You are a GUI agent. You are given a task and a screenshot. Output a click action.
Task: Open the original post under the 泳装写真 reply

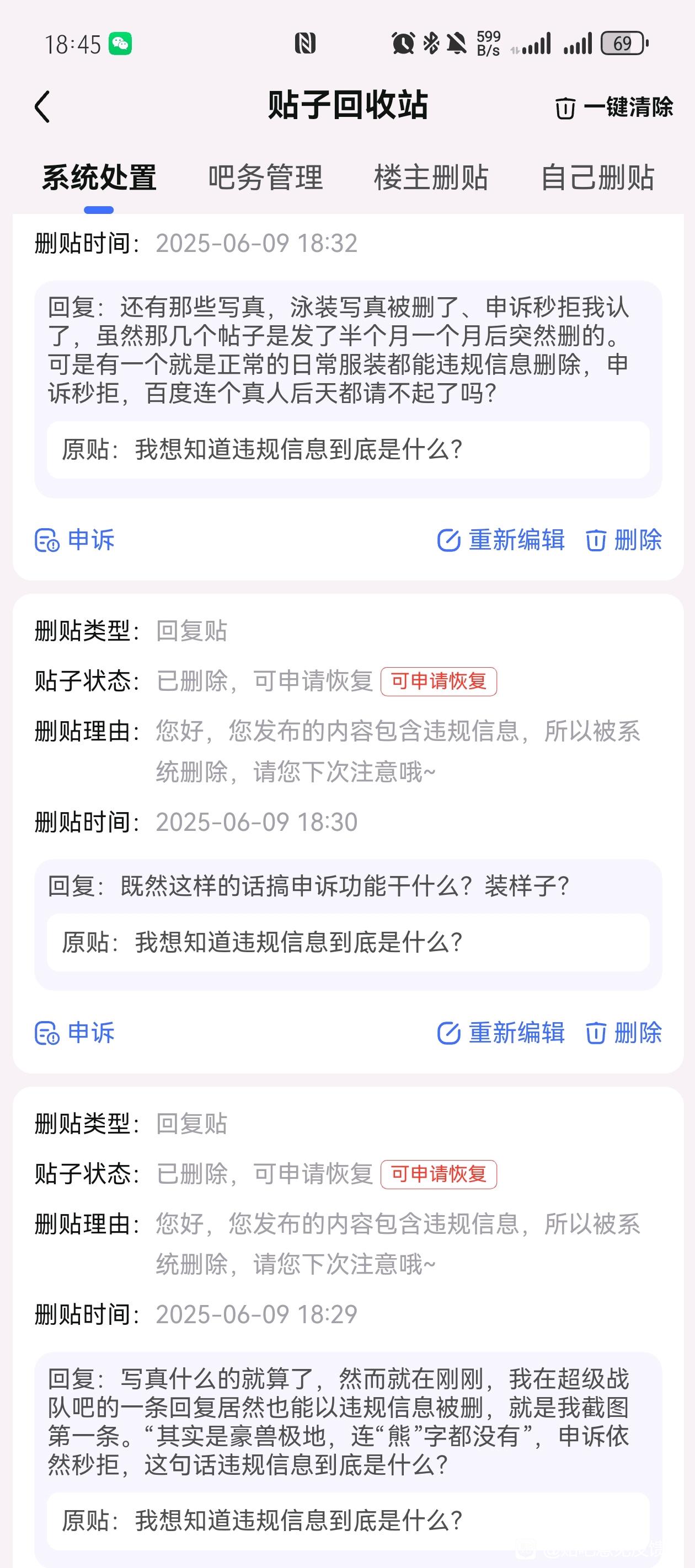348,450
